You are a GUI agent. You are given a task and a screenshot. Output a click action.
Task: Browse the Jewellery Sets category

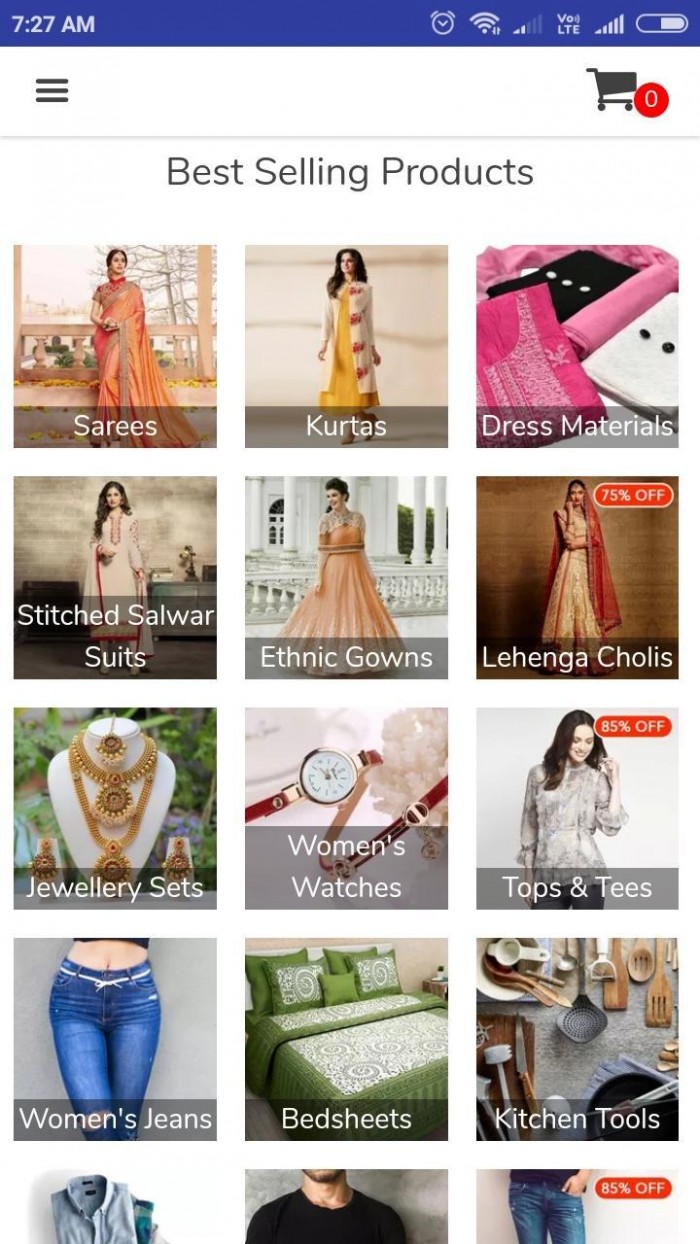click(115, 808)
